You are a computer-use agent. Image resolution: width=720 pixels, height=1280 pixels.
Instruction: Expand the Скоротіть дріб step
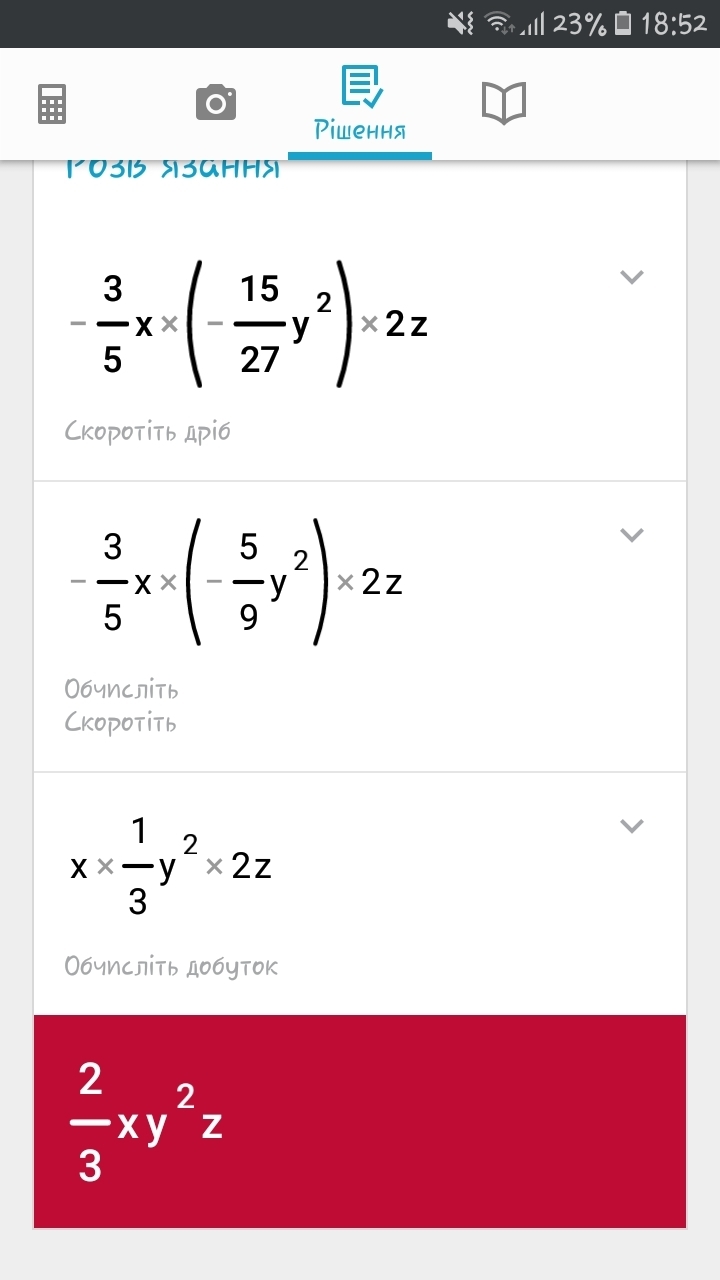point(631,277)
